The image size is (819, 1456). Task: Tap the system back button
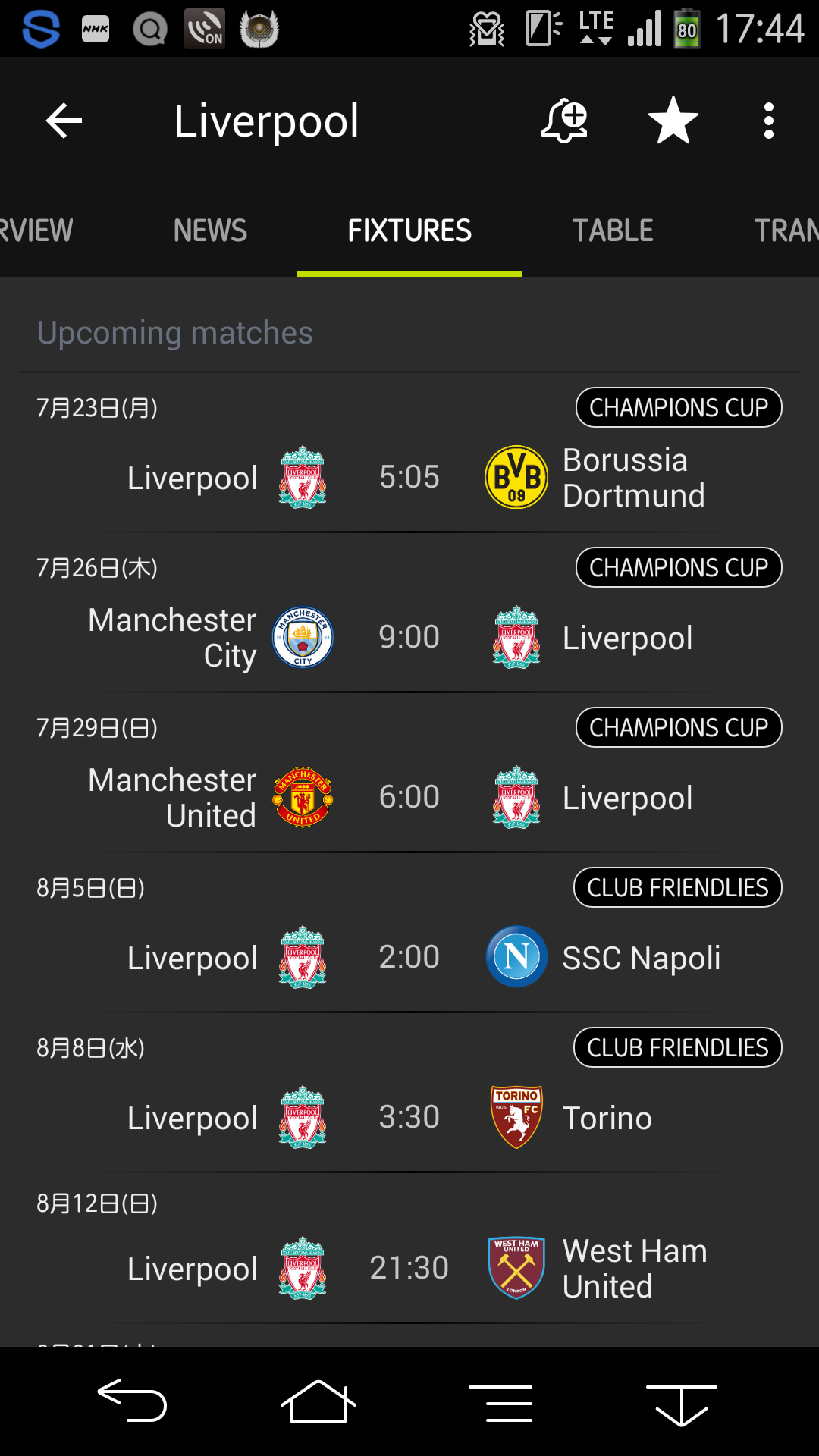[132, 1400]
